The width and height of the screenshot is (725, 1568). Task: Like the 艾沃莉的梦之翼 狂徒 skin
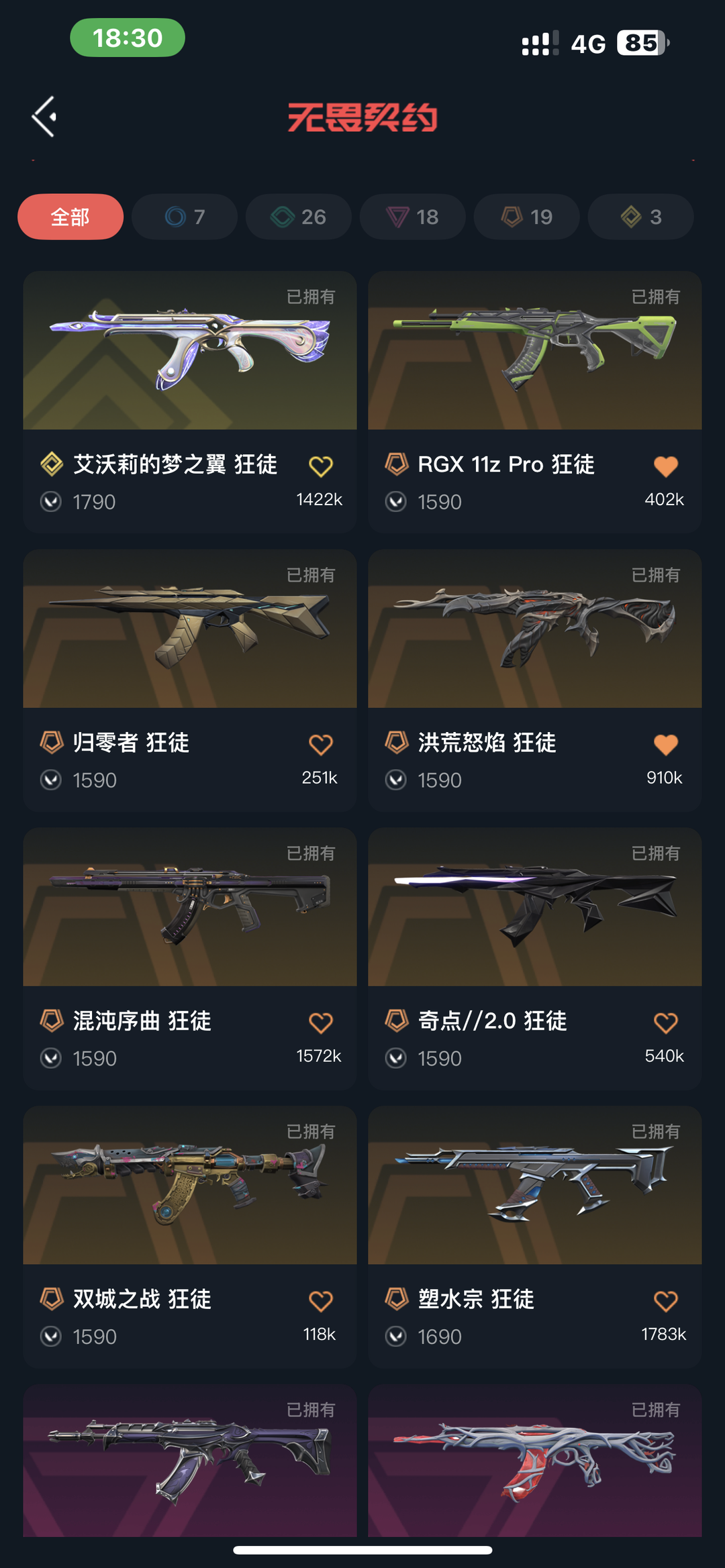[x=321, y=466]
